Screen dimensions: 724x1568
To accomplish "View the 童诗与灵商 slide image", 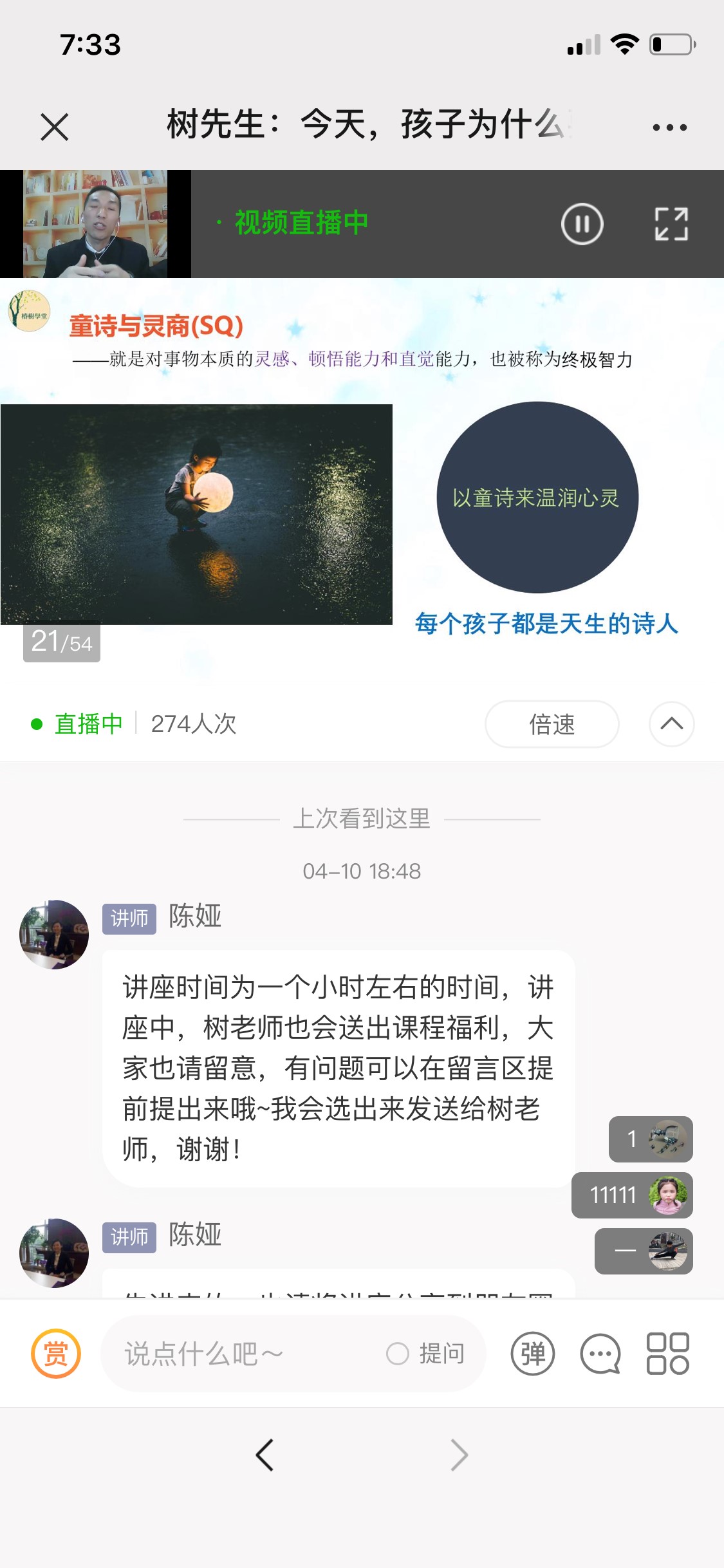I will tap(362, 476).
